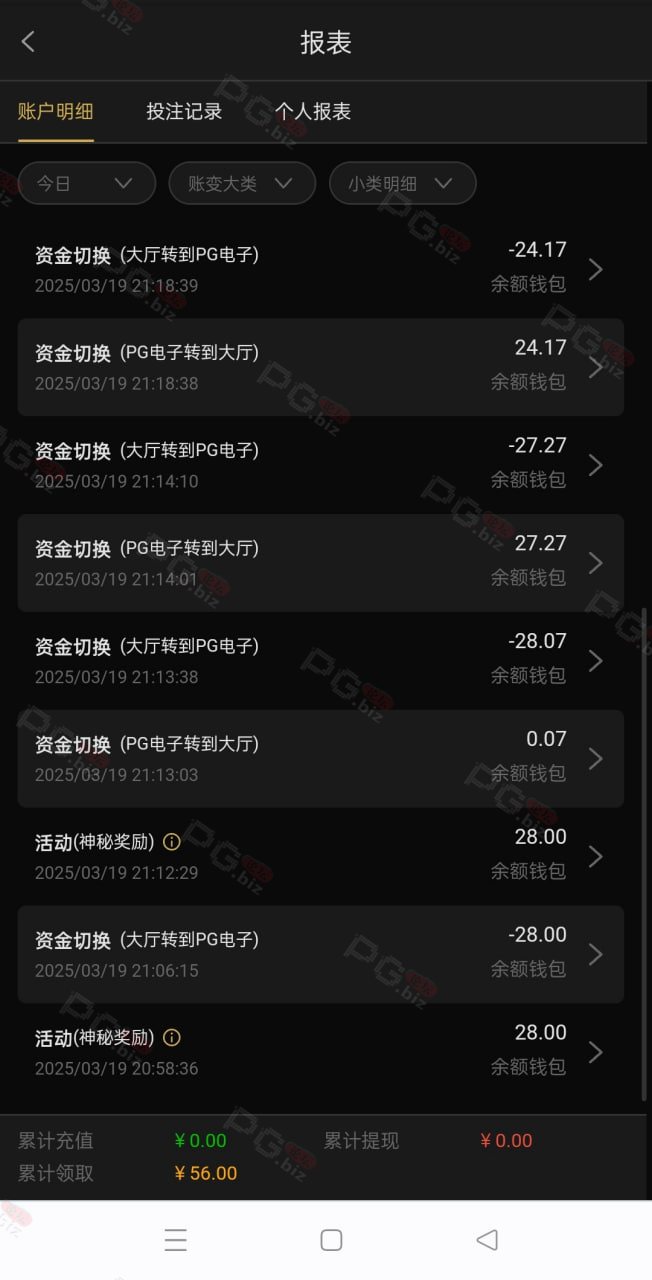This screenshot has width=652, height=1280.
Task: Open the 神秘奖励 record at 21:12:29
Action: coord(321,857)
